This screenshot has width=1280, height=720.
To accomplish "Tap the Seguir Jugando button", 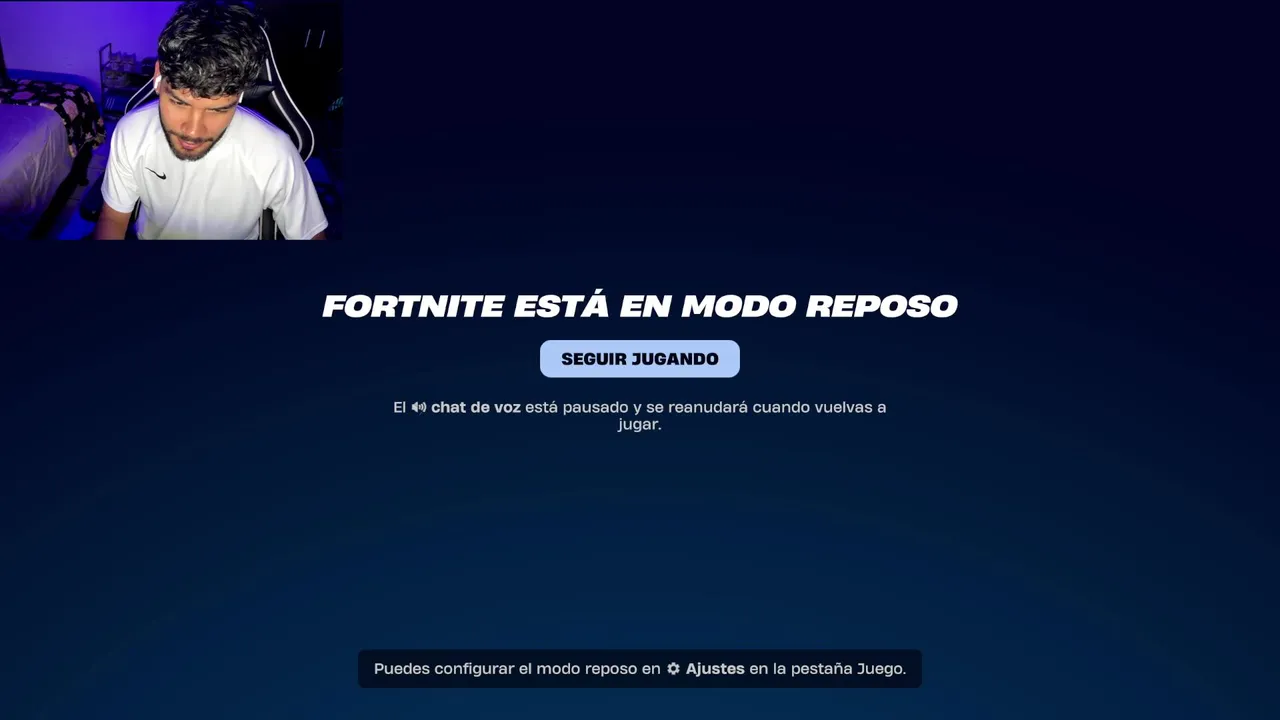I will point(639,359).
